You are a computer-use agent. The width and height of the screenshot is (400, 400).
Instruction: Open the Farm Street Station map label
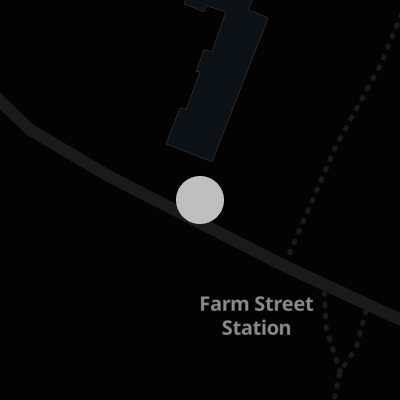(257, 316)
